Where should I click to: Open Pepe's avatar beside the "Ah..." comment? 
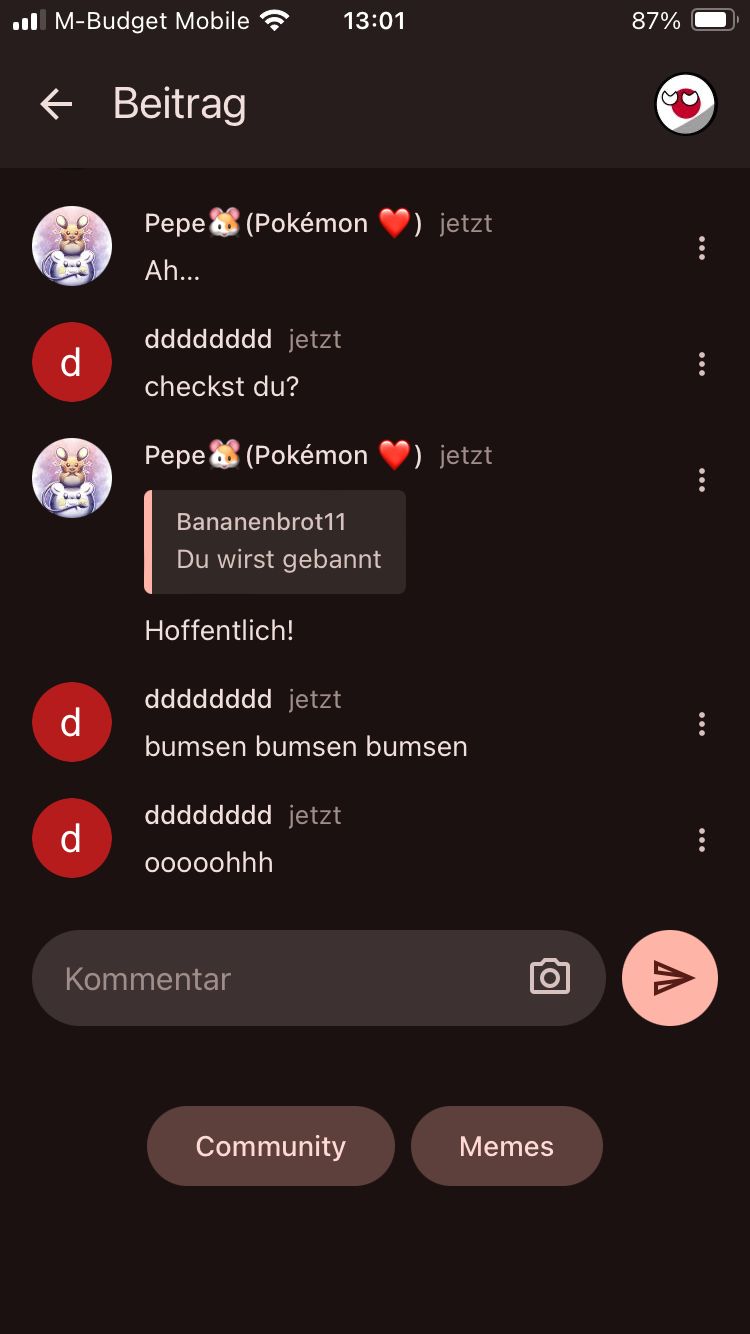pyautogui.click(x=72, y=246)
